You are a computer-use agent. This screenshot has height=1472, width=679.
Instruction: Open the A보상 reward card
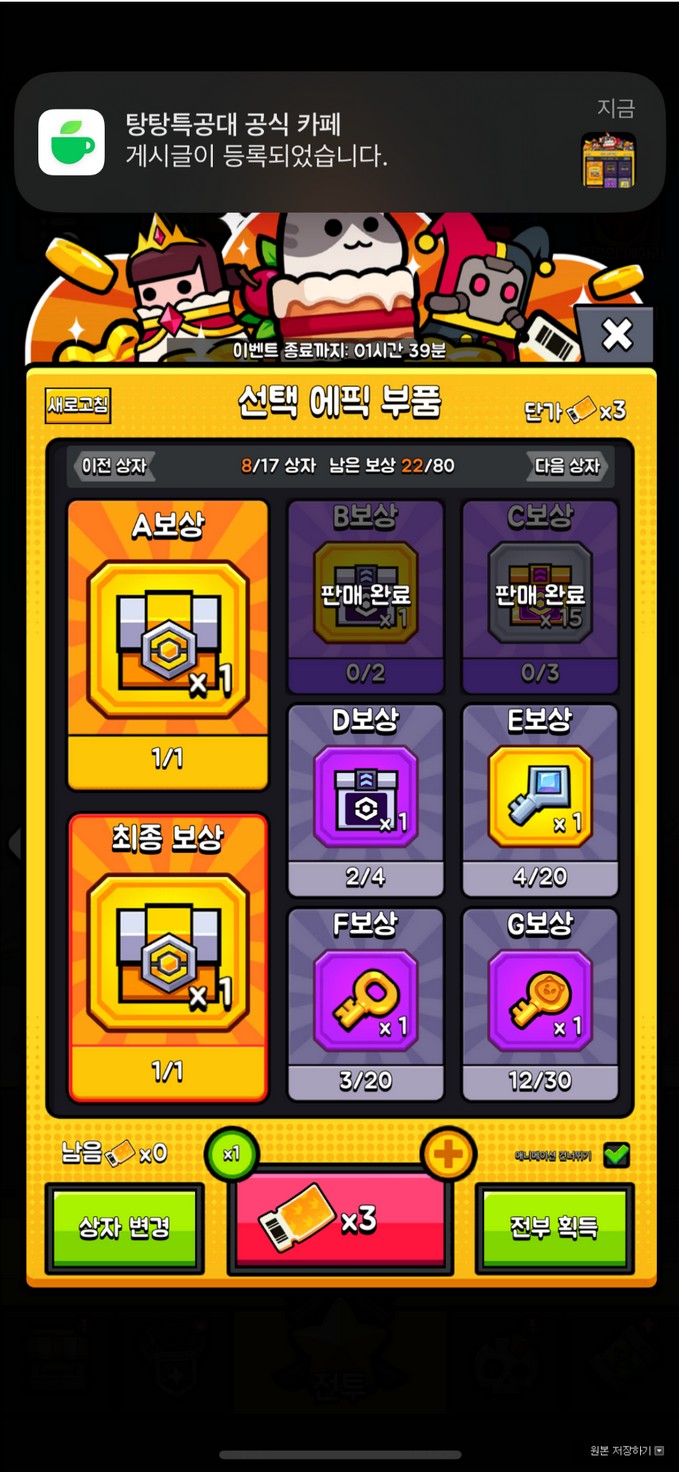pos(168,644)
